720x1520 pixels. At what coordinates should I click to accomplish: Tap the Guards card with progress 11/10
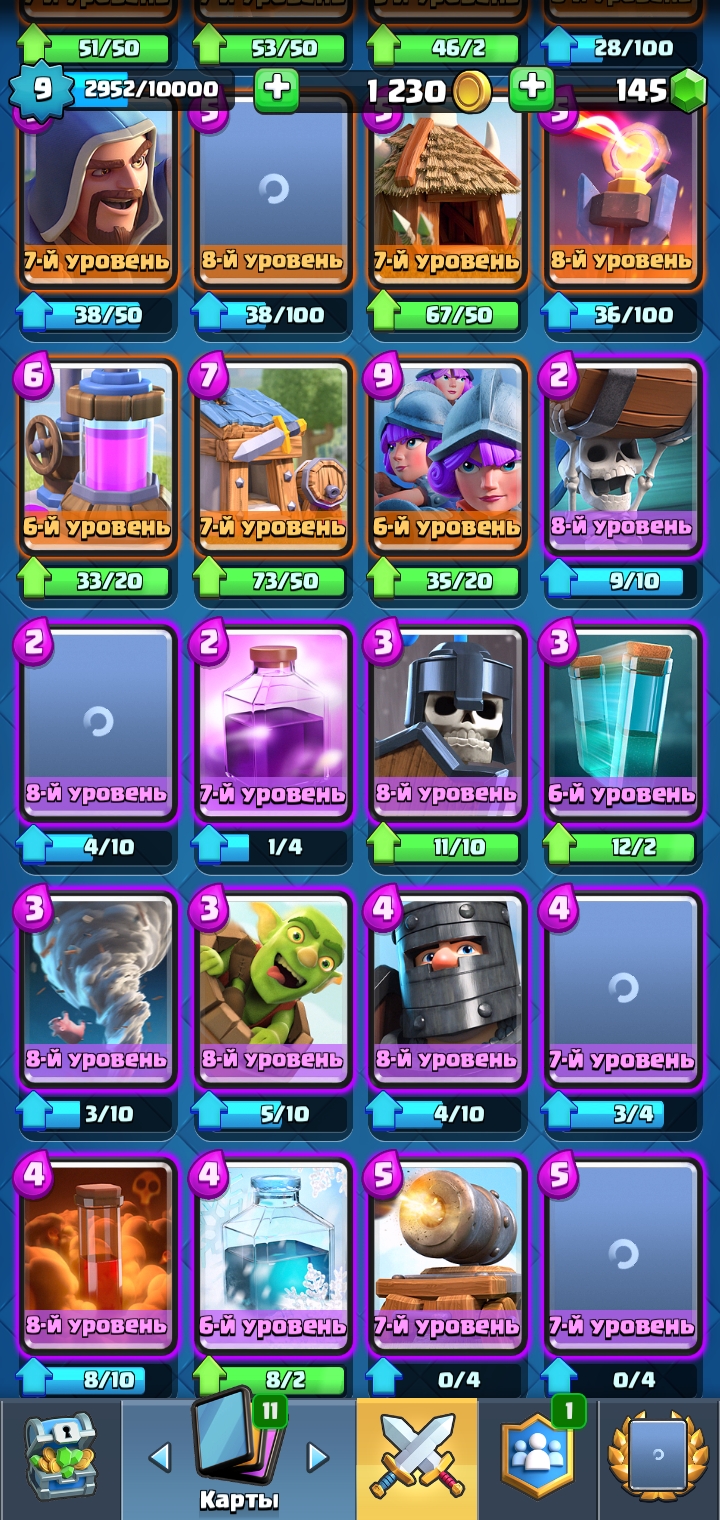click(x=447, y=725)
